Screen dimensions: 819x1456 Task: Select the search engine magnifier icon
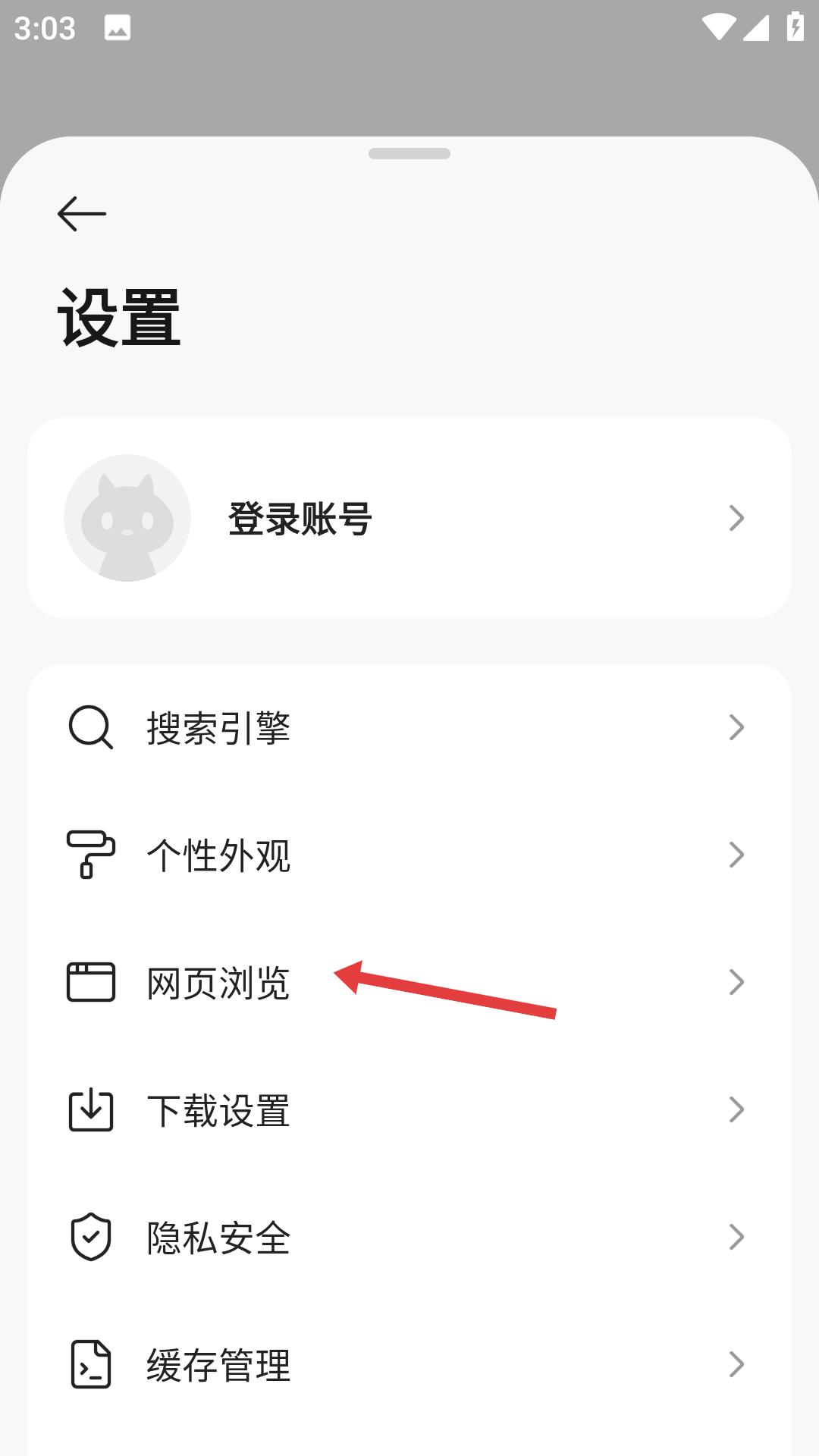[90, 726]
